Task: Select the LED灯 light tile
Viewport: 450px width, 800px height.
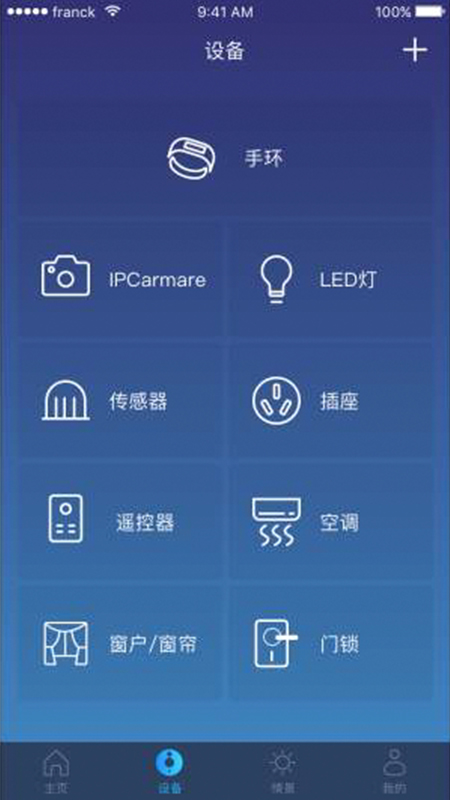Action: (330, 279)
